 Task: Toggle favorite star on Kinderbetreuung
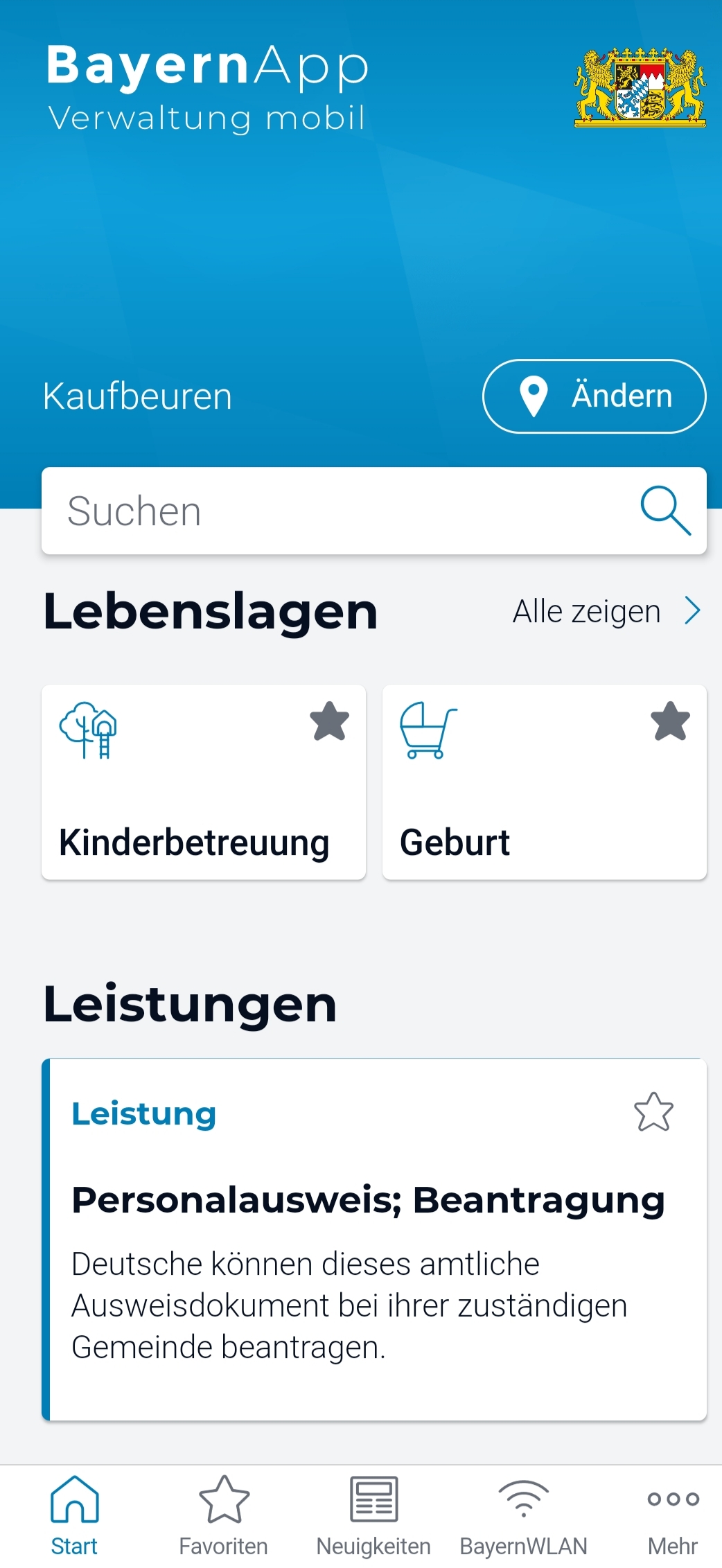coord(330,721)
